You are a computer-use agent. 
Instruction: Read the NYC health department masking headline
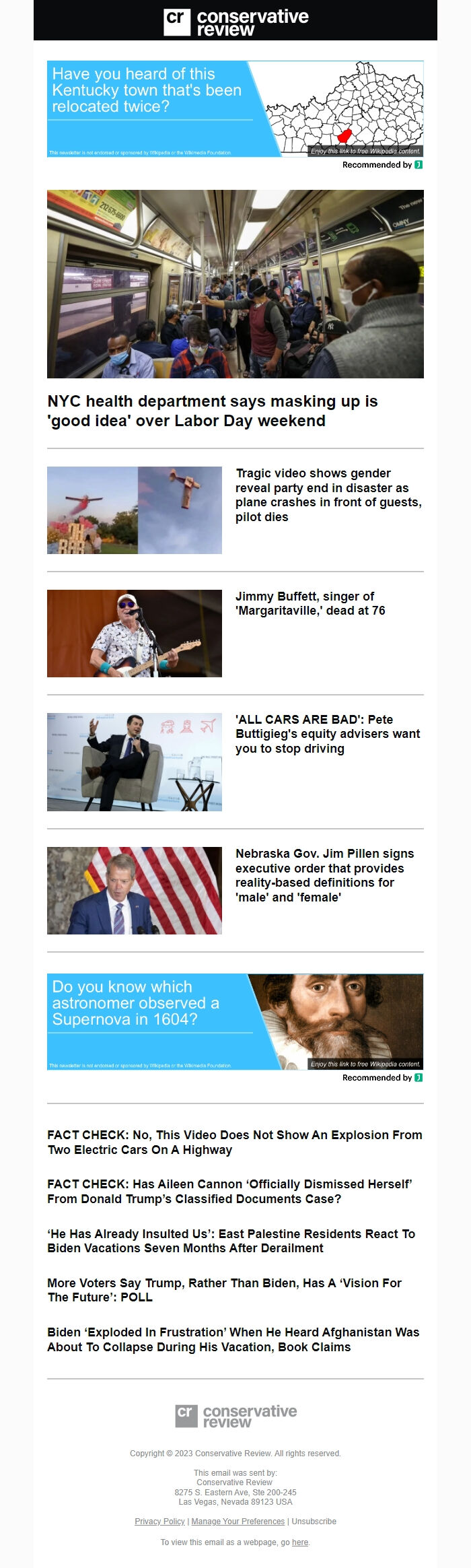(x=213, y=411)
